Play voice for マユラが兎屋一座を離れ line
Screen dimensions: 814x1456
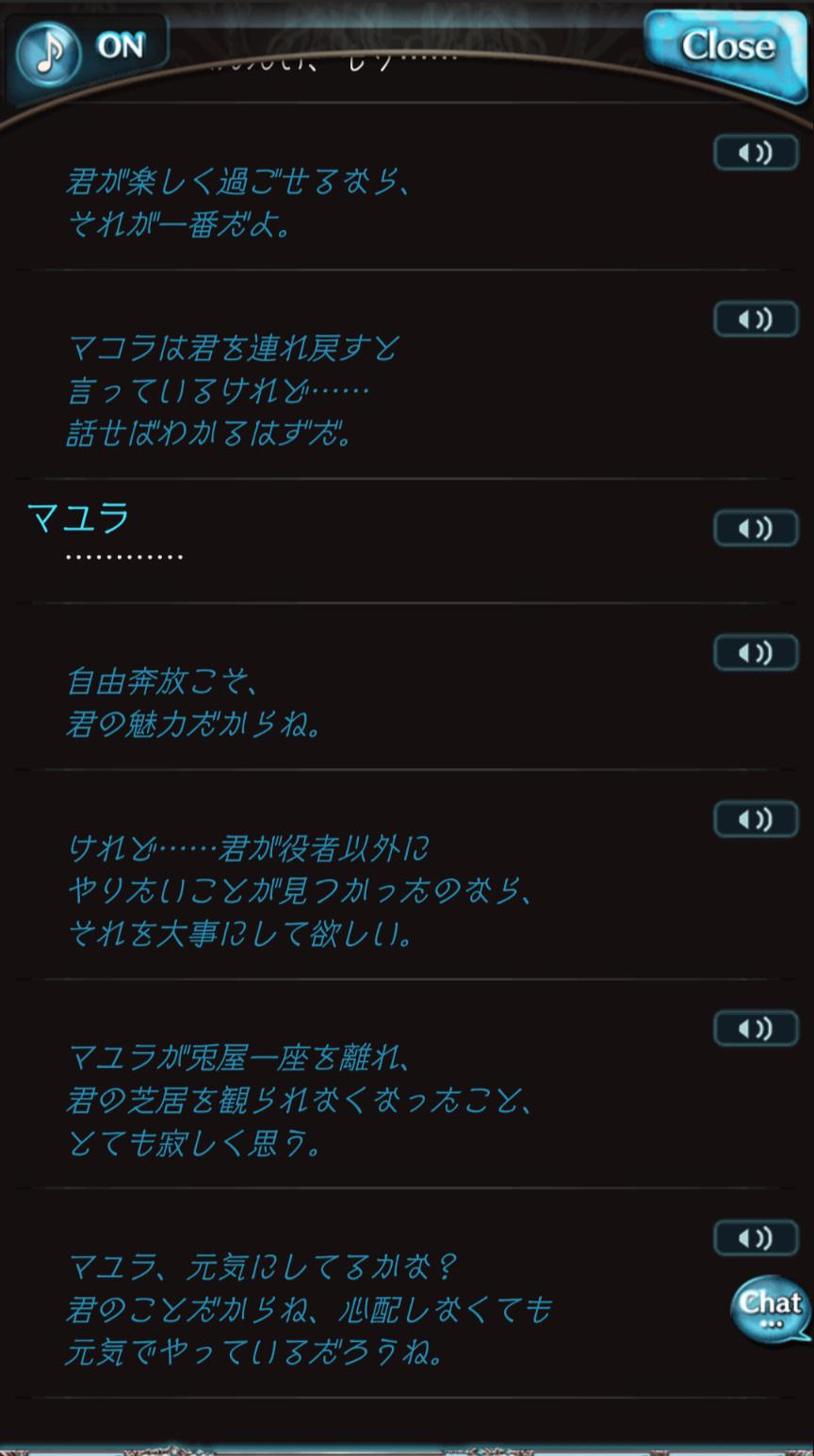755,1028
